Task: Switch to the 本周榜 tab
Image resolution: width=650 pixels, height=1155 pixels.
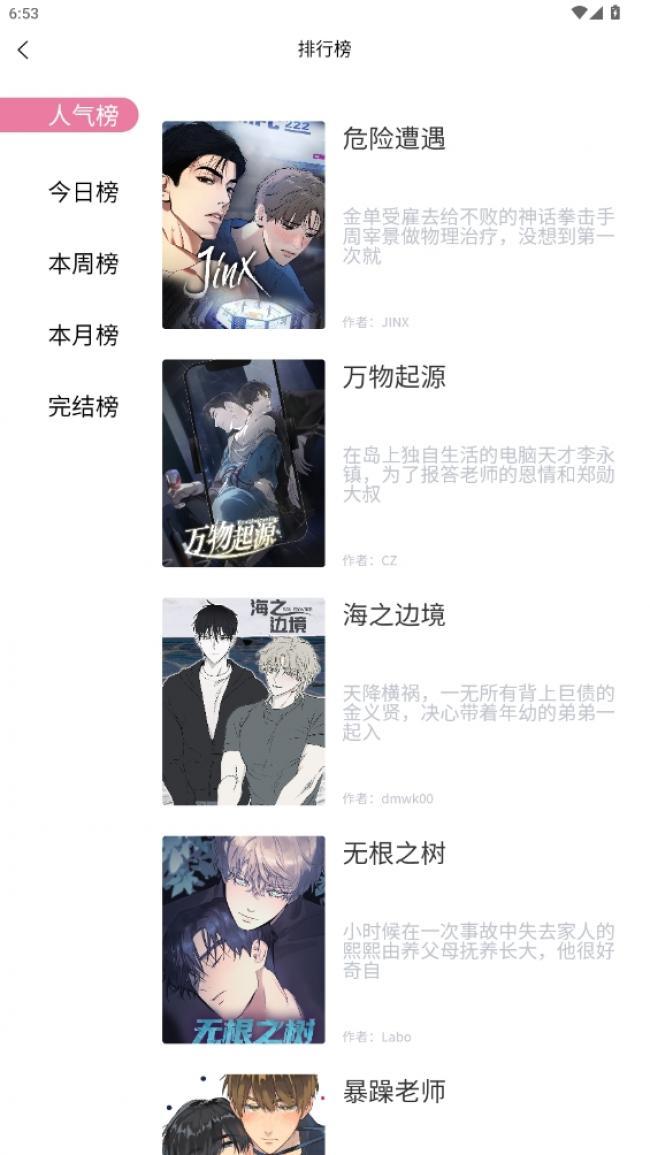Action: point(83,263)
